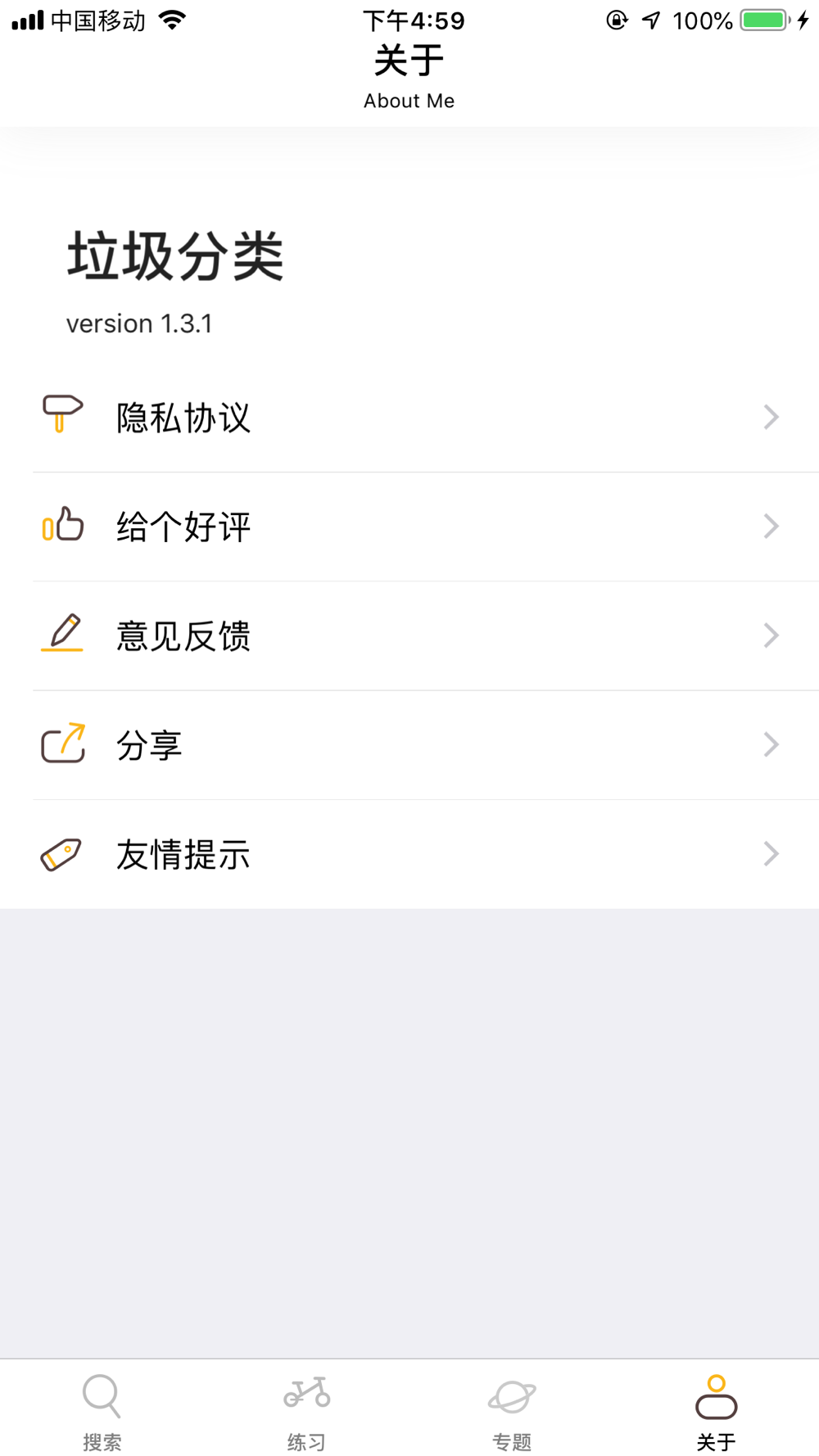Select the 关于 about tab
The width and height of the screenshot is (819, 1456).
coord(717,1410)
